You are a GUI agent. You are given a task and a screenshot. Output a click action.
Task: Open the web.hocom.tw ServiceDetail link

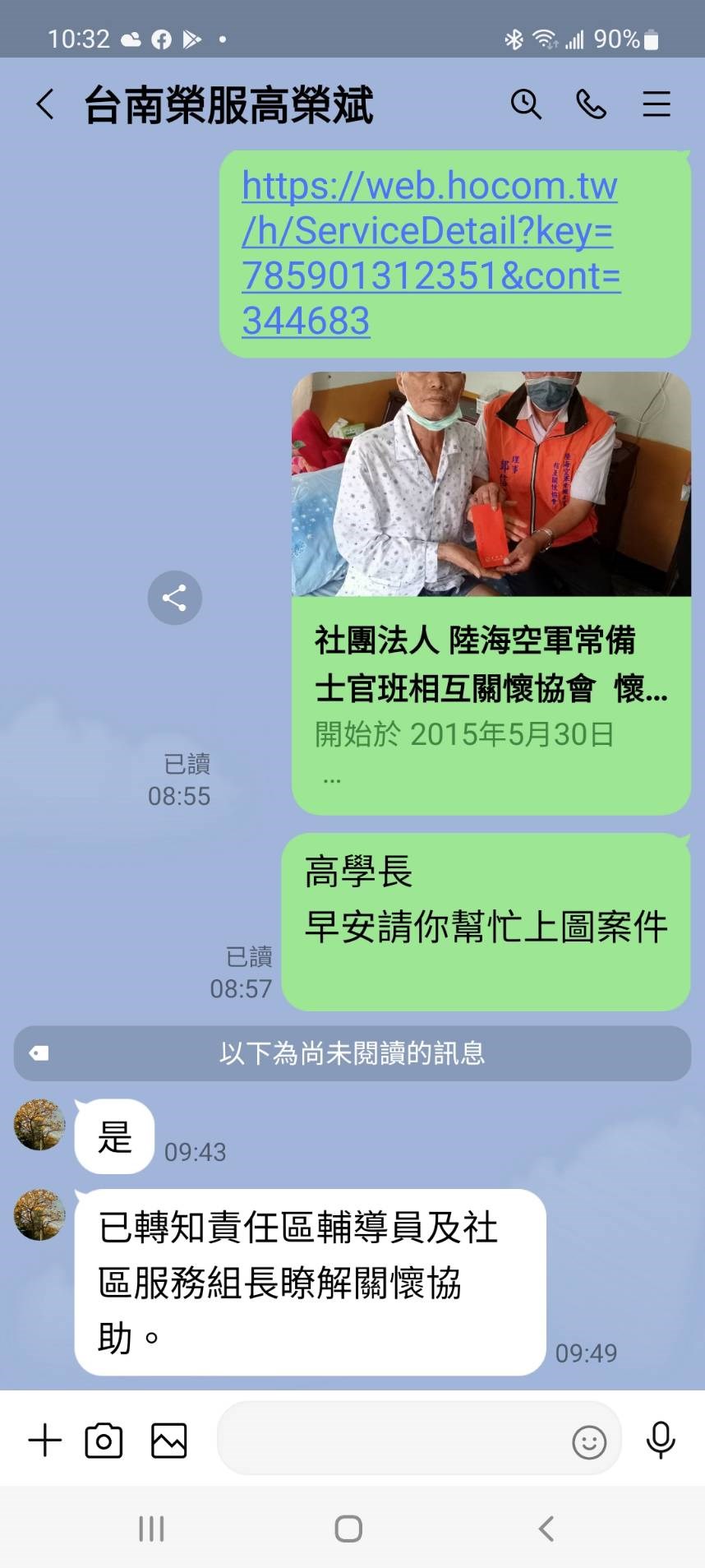coord(430,252)
